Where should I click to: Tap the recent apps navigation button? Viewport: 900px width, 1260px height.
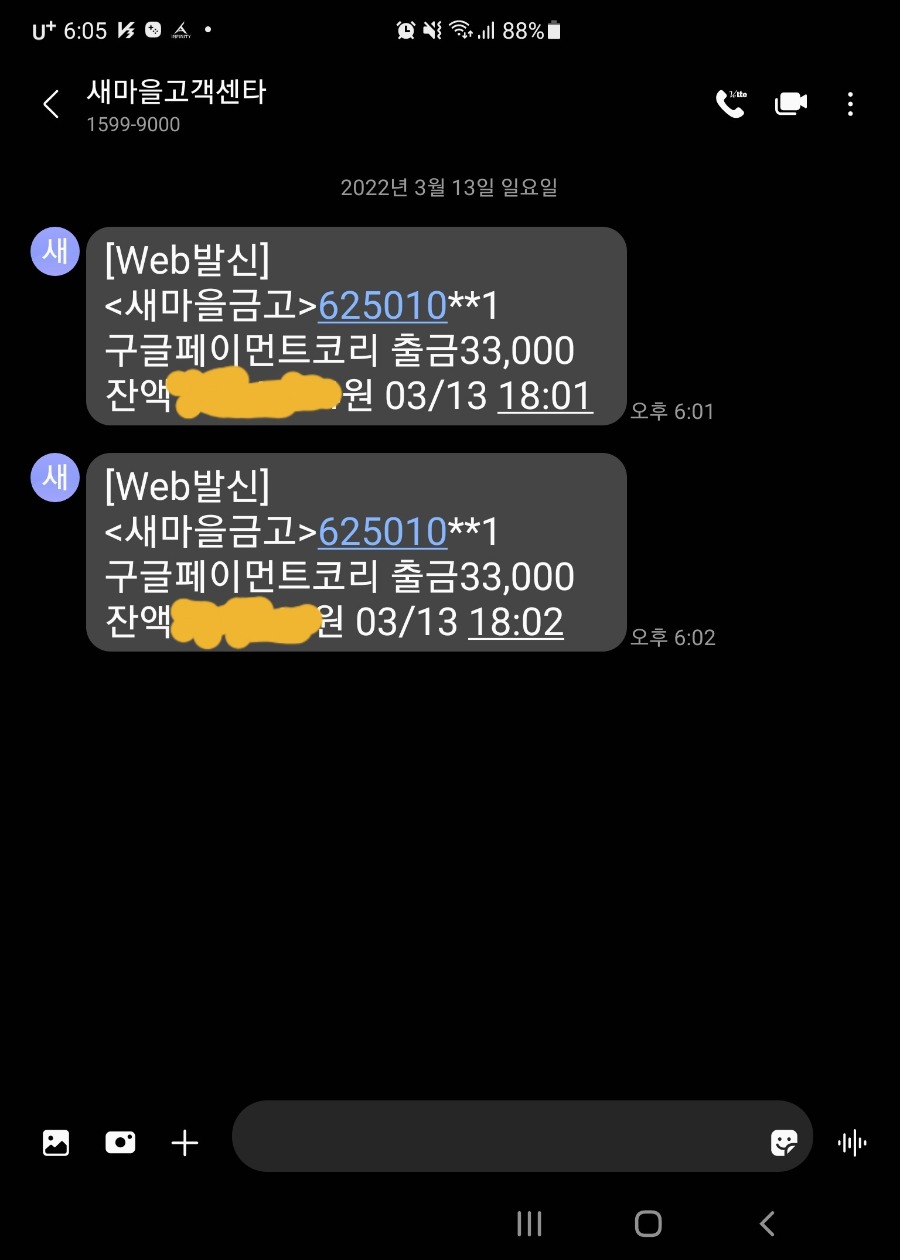pyautogui.click(x=528, y=1222)
